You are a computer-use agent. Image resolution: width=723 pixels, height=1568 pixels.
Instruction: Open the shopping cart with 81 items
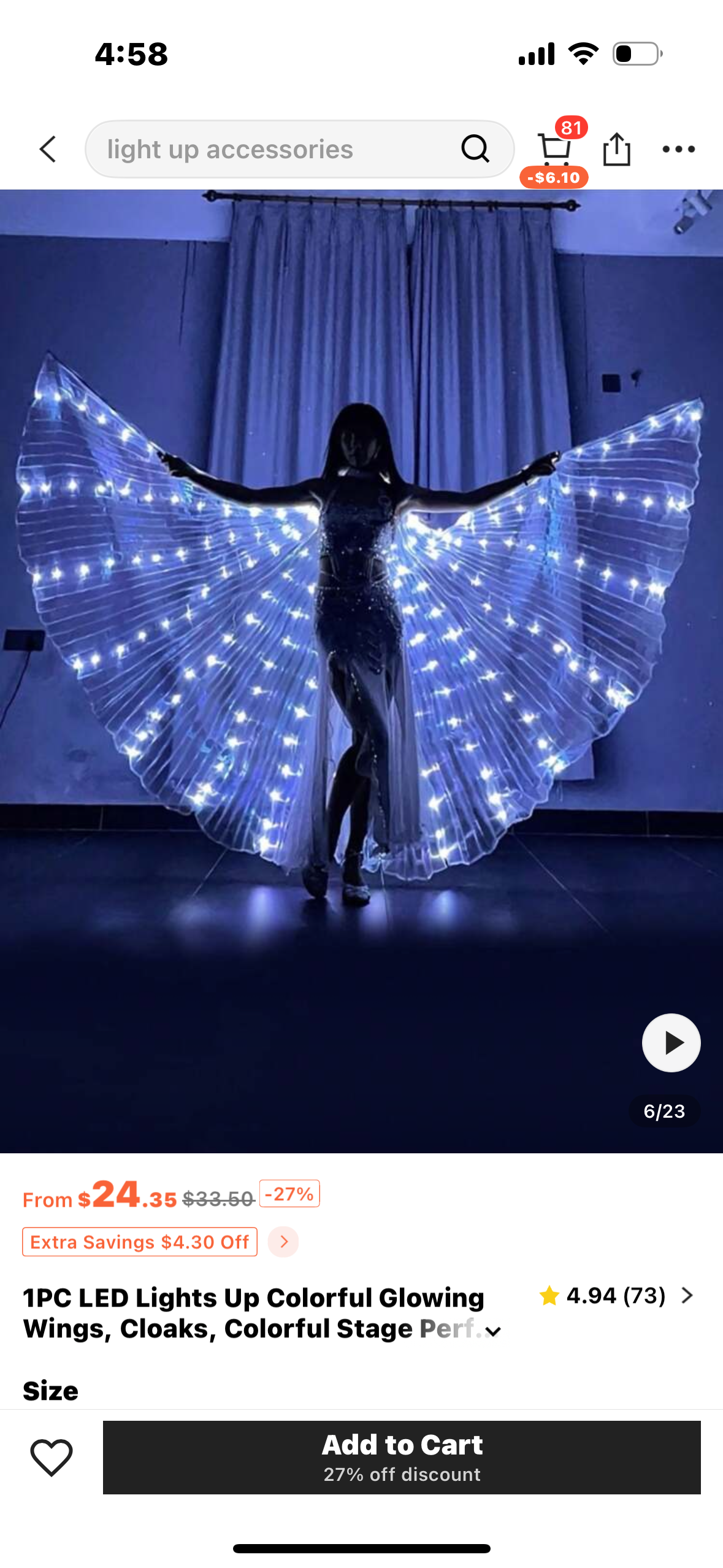click(554, 149)
